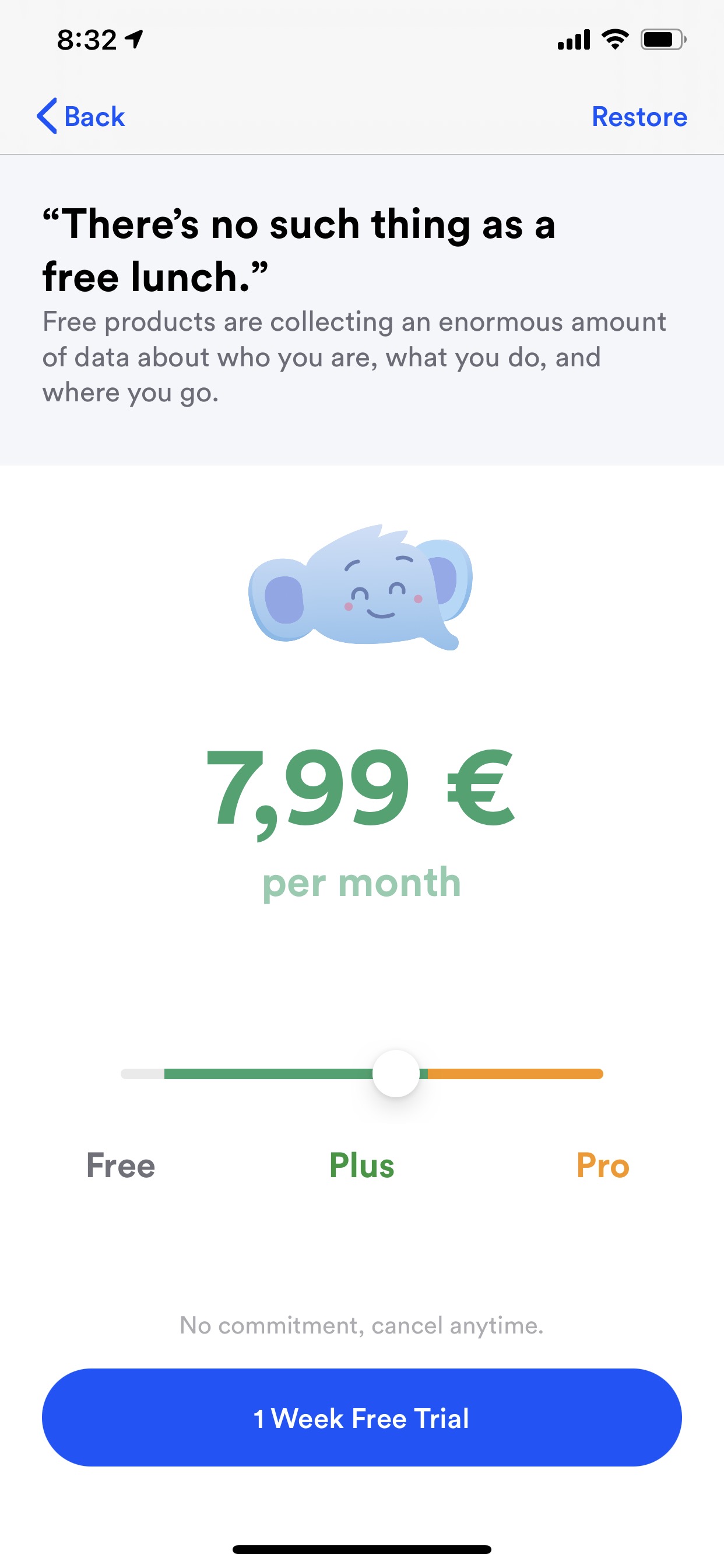Tap the plan slider handle
724x1568 pixels.
click(396, 1074)
